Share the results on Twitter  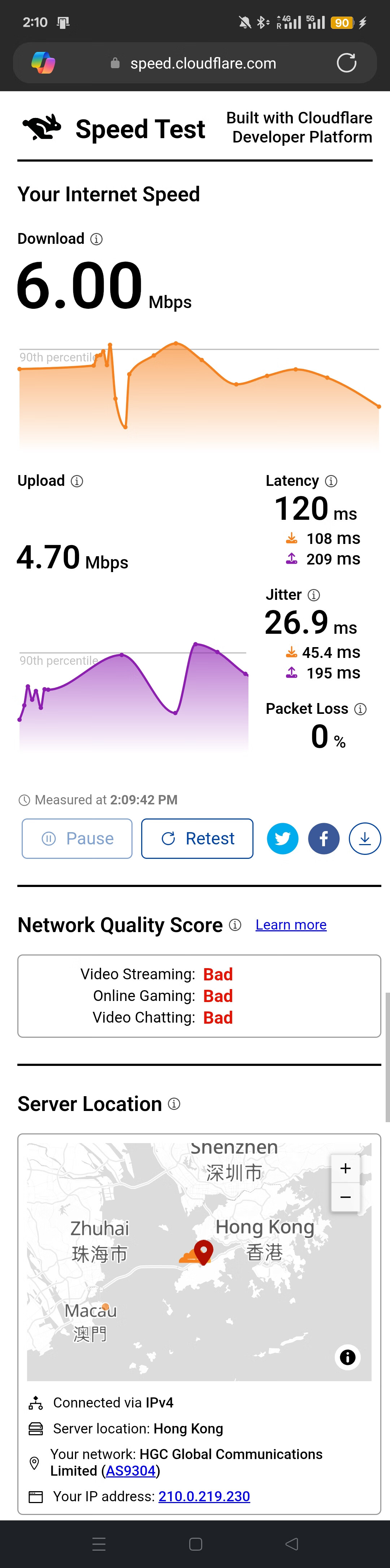[x=283, y=838]
